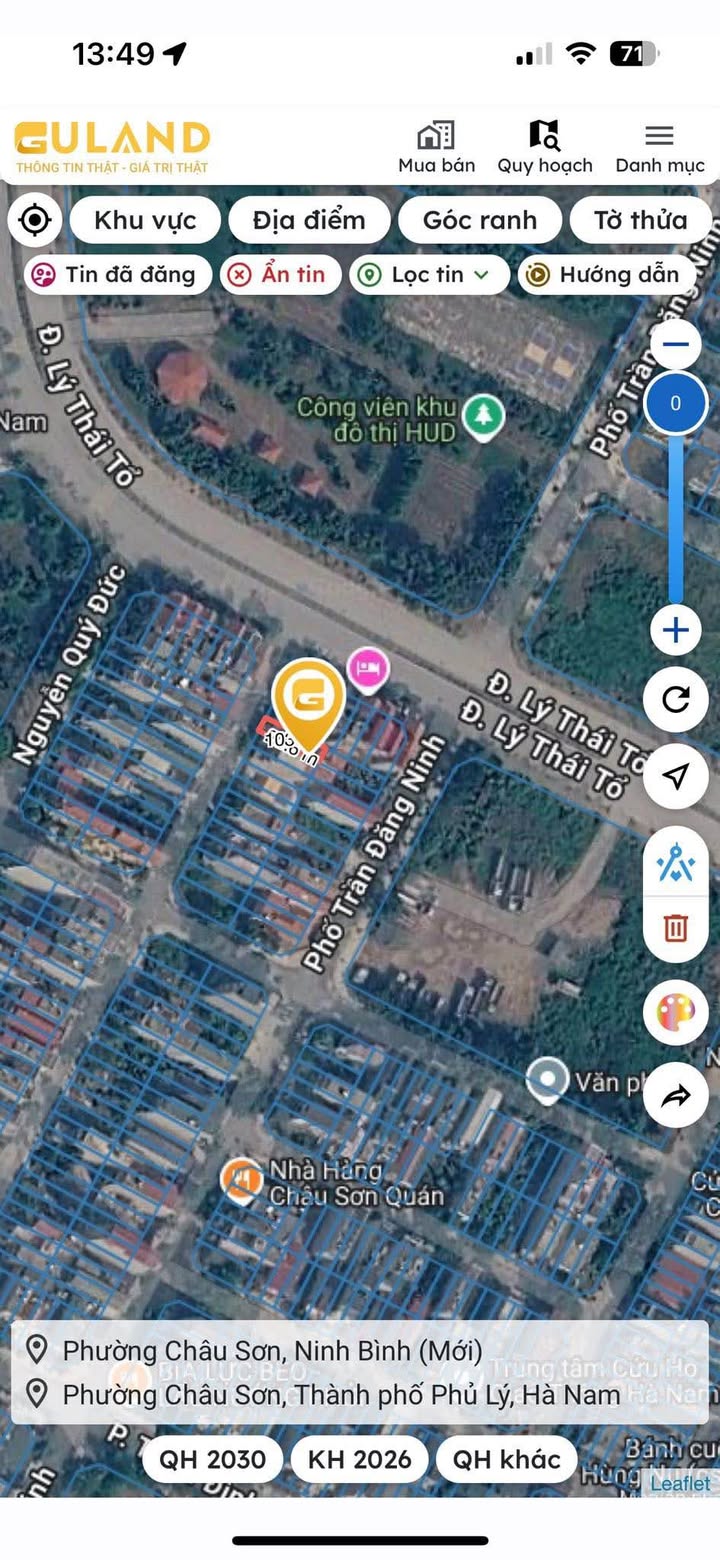Open the Danh mục menu
This screenshot has width=720, height=1560.
coord(659,147)
